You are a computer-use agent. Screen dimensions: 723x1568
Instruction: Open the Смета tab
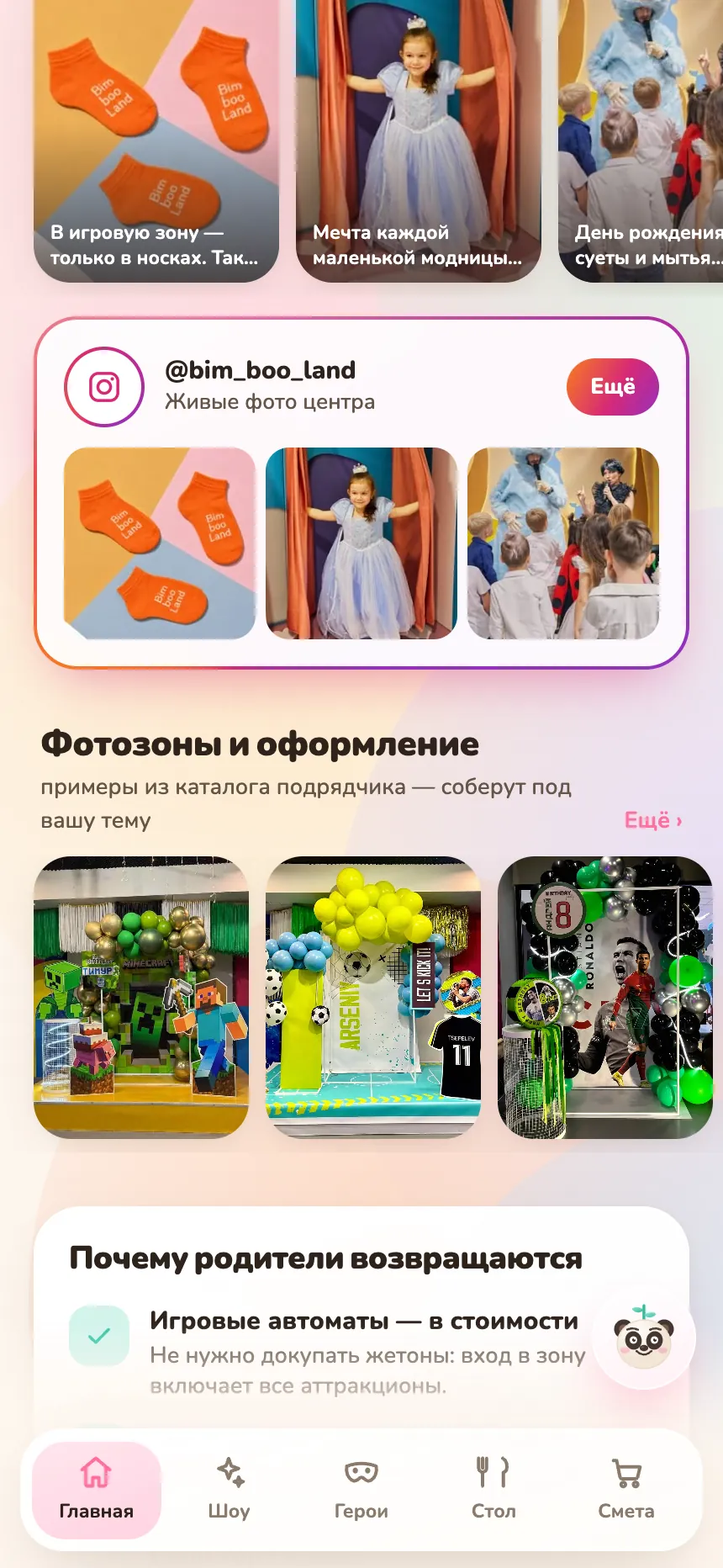click(626, 1490)
